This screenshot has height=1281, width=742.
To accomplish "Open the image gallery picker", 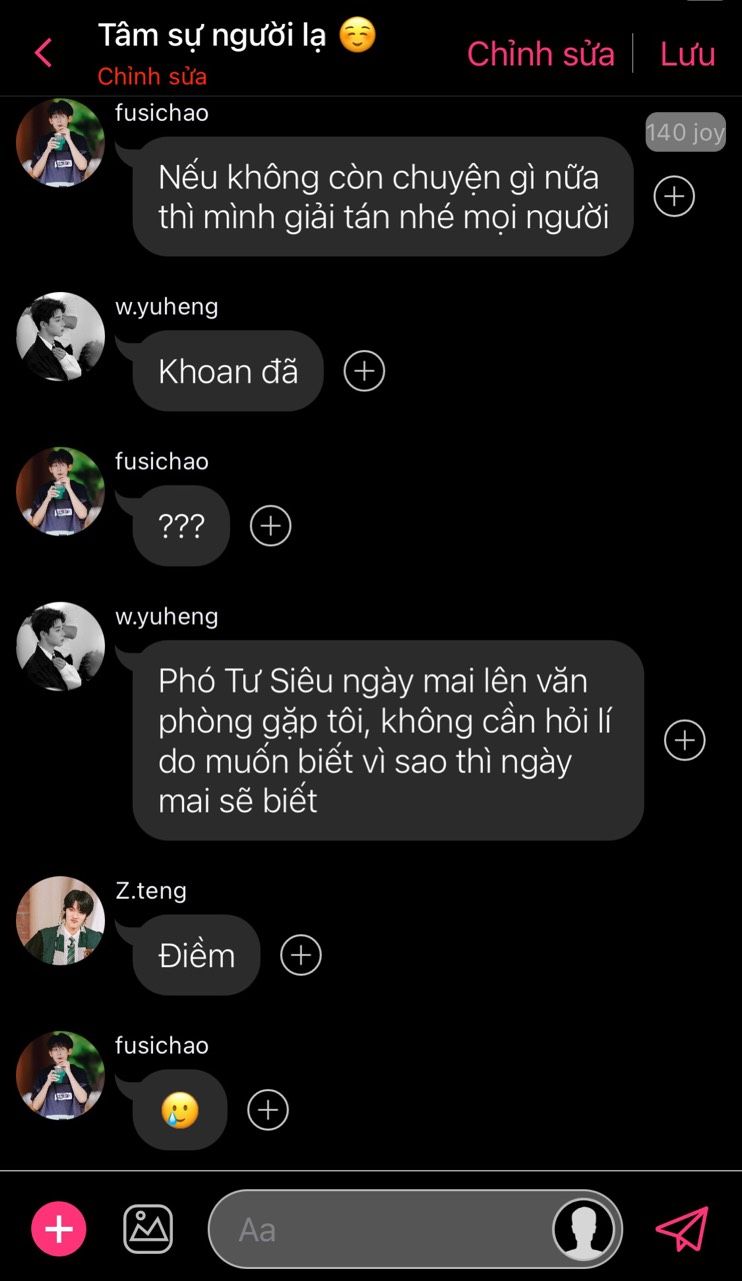I will [x=148, y=1228].
